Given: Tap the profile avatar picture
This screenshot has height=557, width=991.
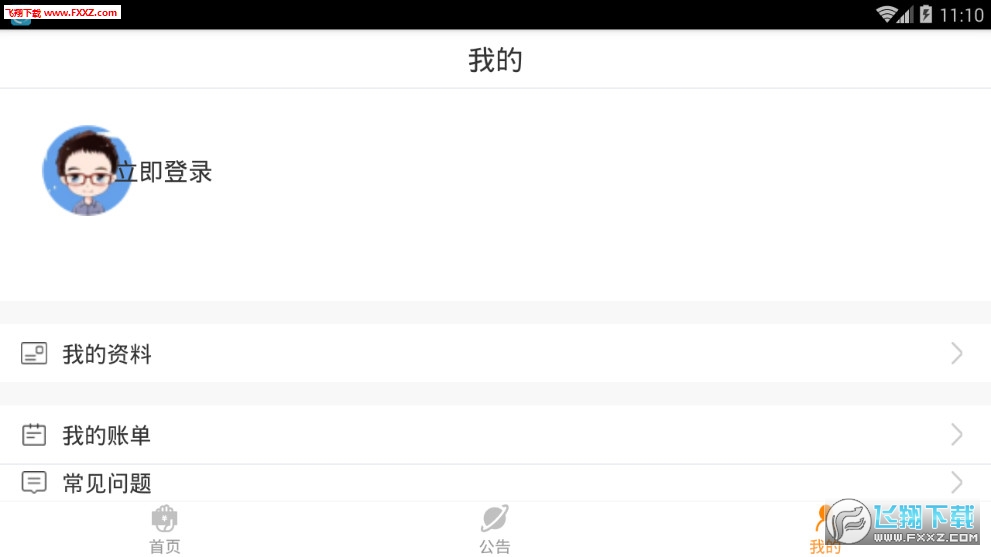Looking at the screenshot, I should [86, 171].
